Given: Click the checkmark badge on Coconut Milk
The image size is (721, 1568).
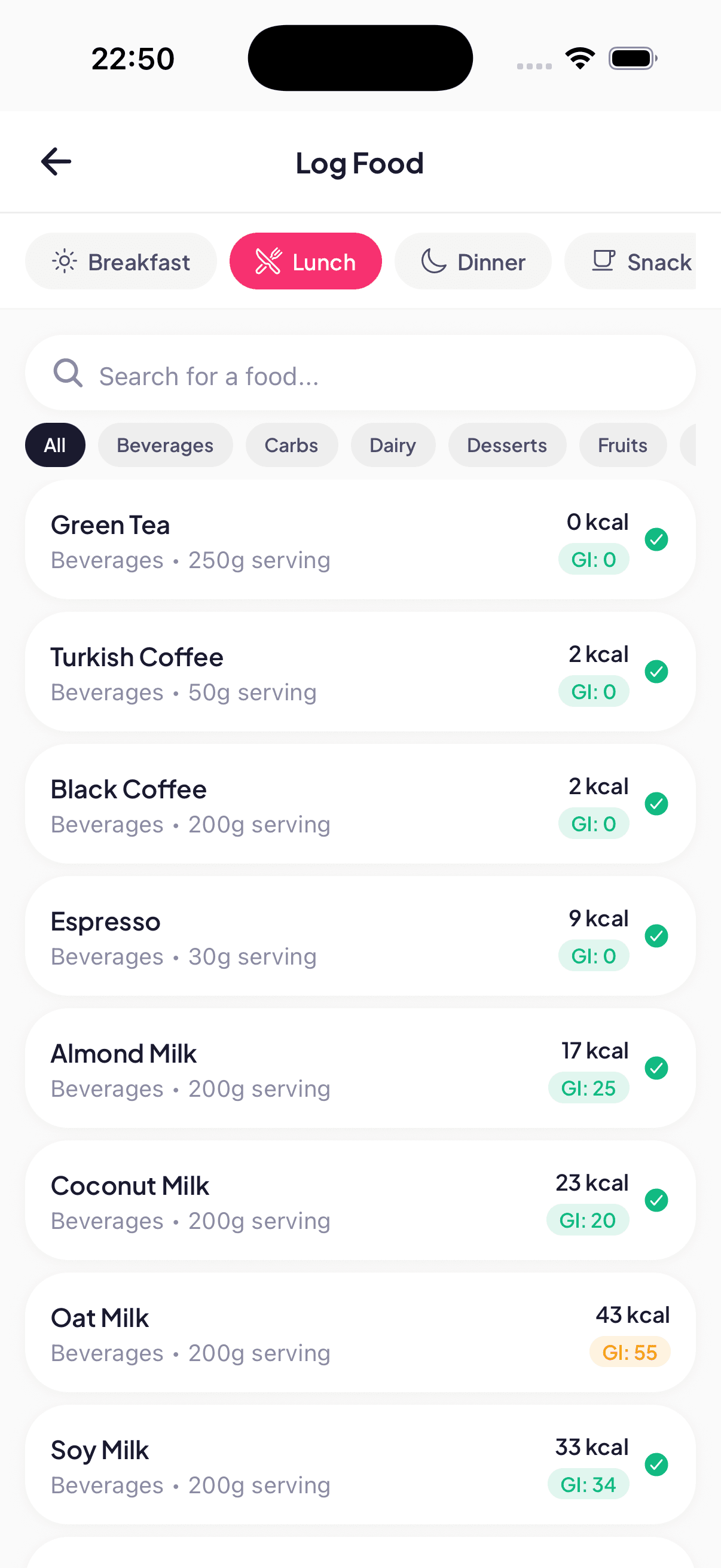Looking at the screenshot, I should click(x=656, y=1200).
